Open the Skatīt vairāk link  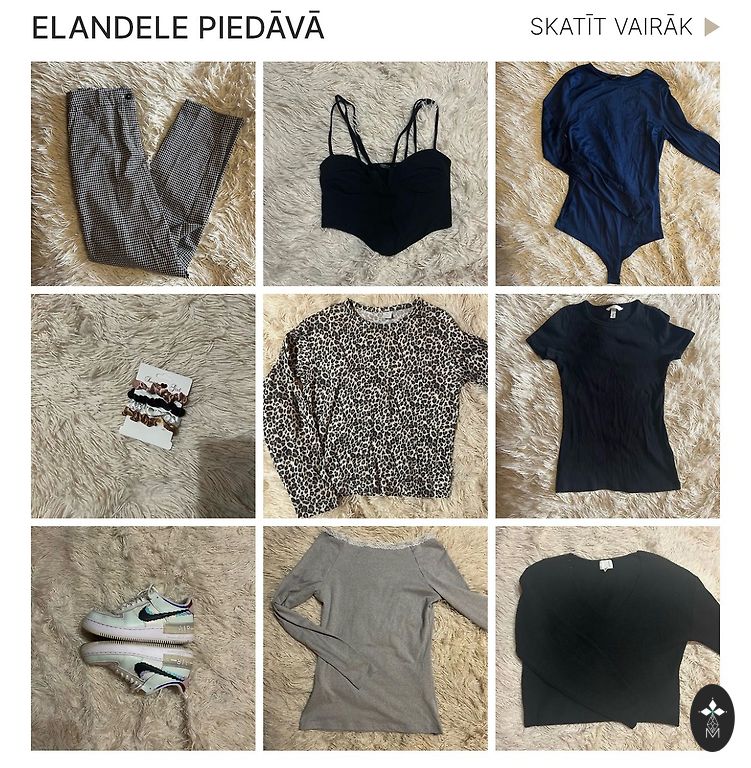click(623, 27)
